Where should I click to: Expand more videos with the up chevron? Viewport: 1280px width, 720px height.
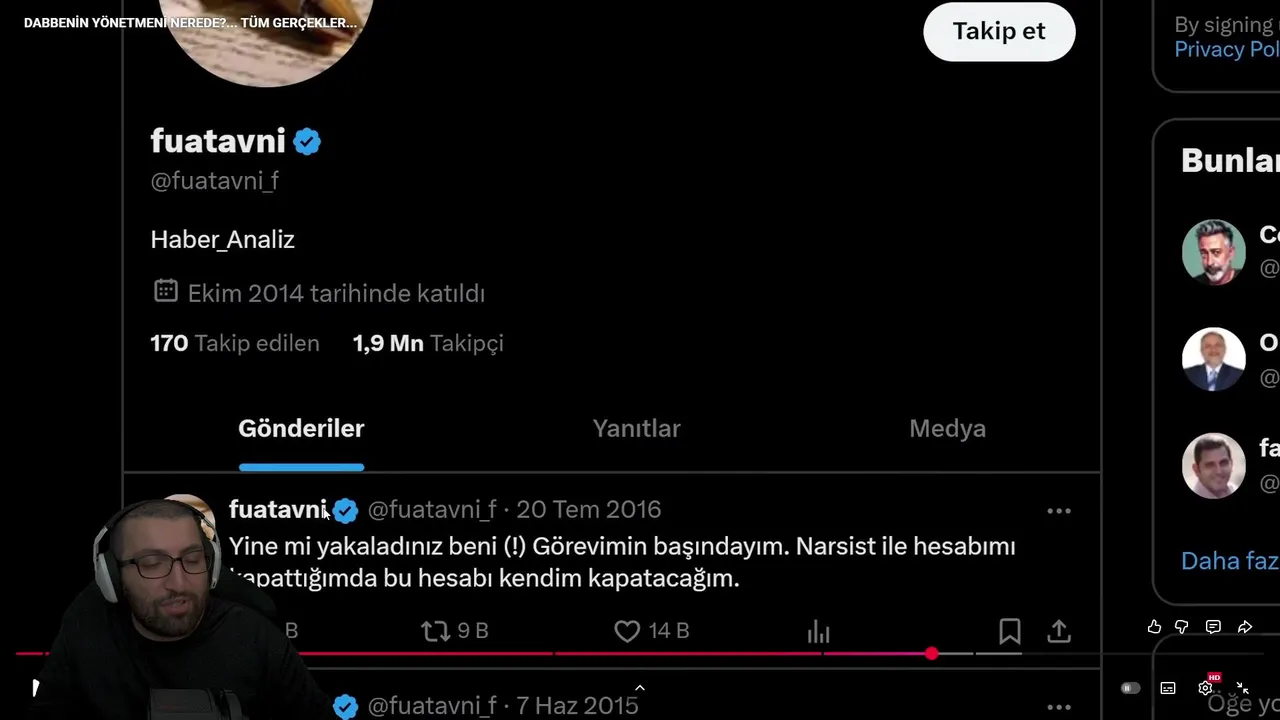coord(640,687)
